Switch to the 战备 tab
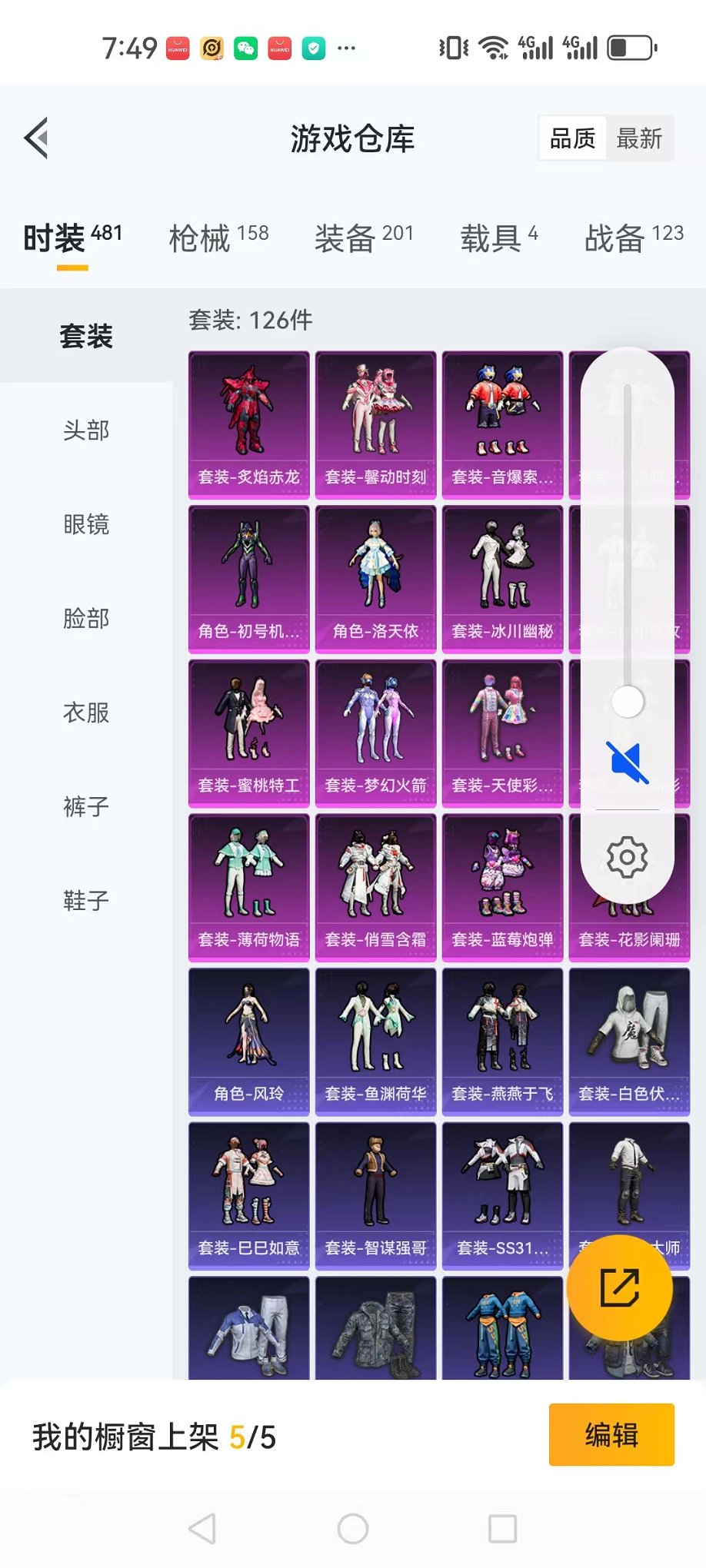This screenshot has height=1568, width=706. pyautogui.click(x=633, y=238)
